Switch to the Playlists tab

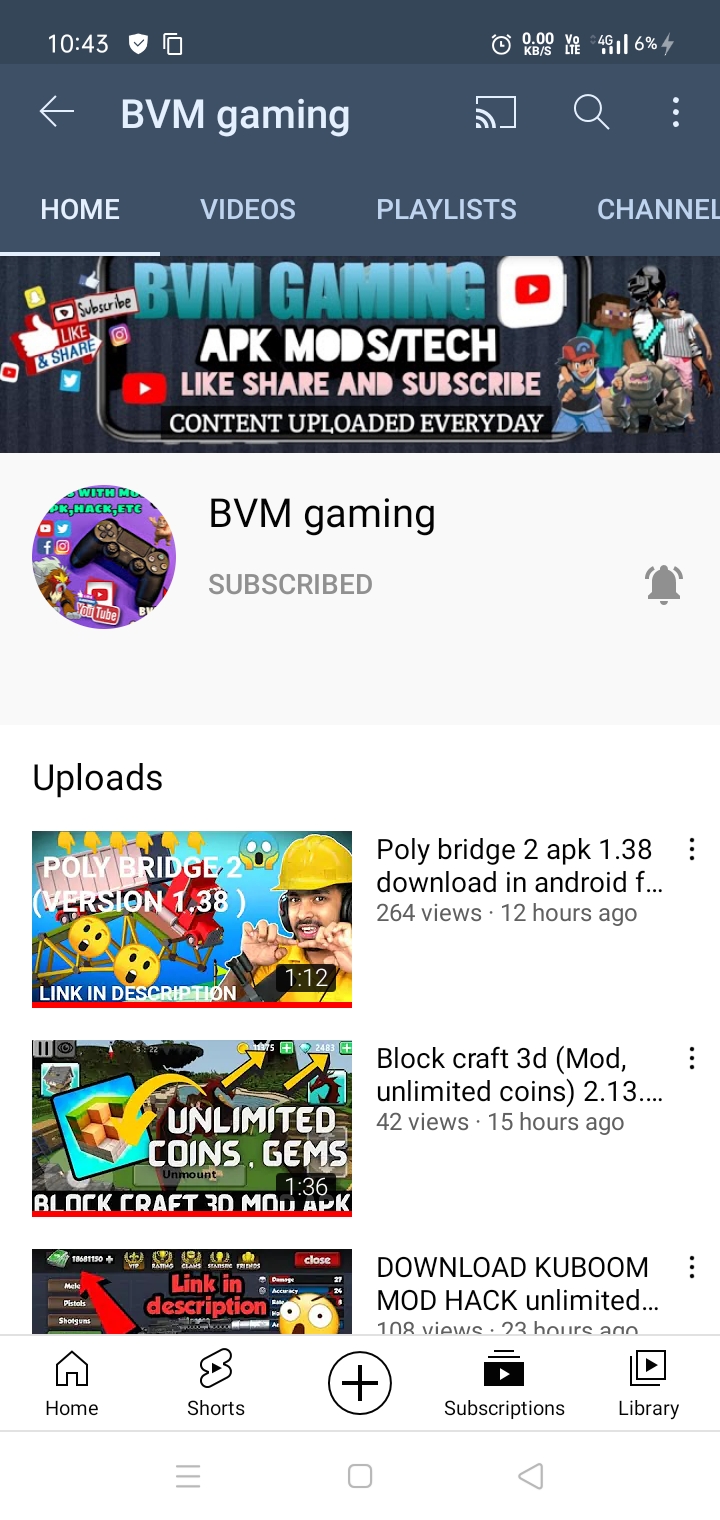(446, 209)
